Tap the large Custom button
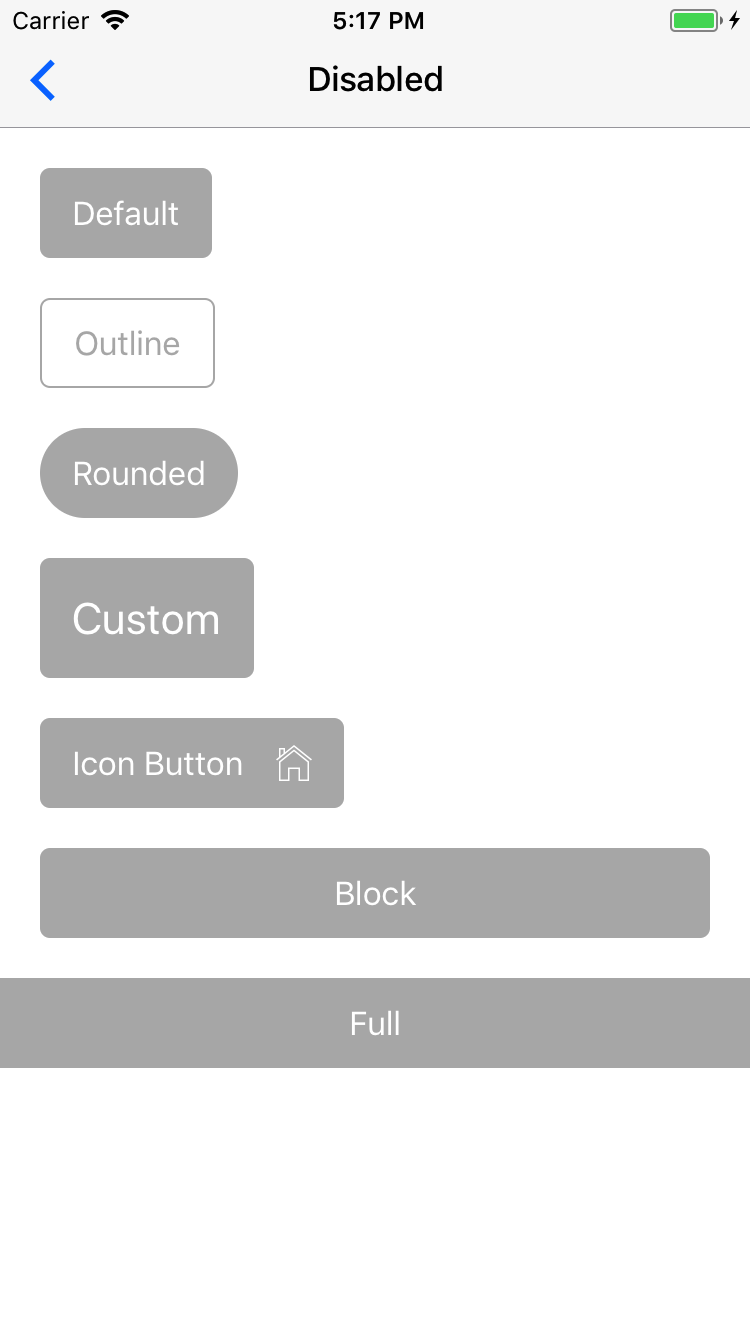 tap(147, 618)
